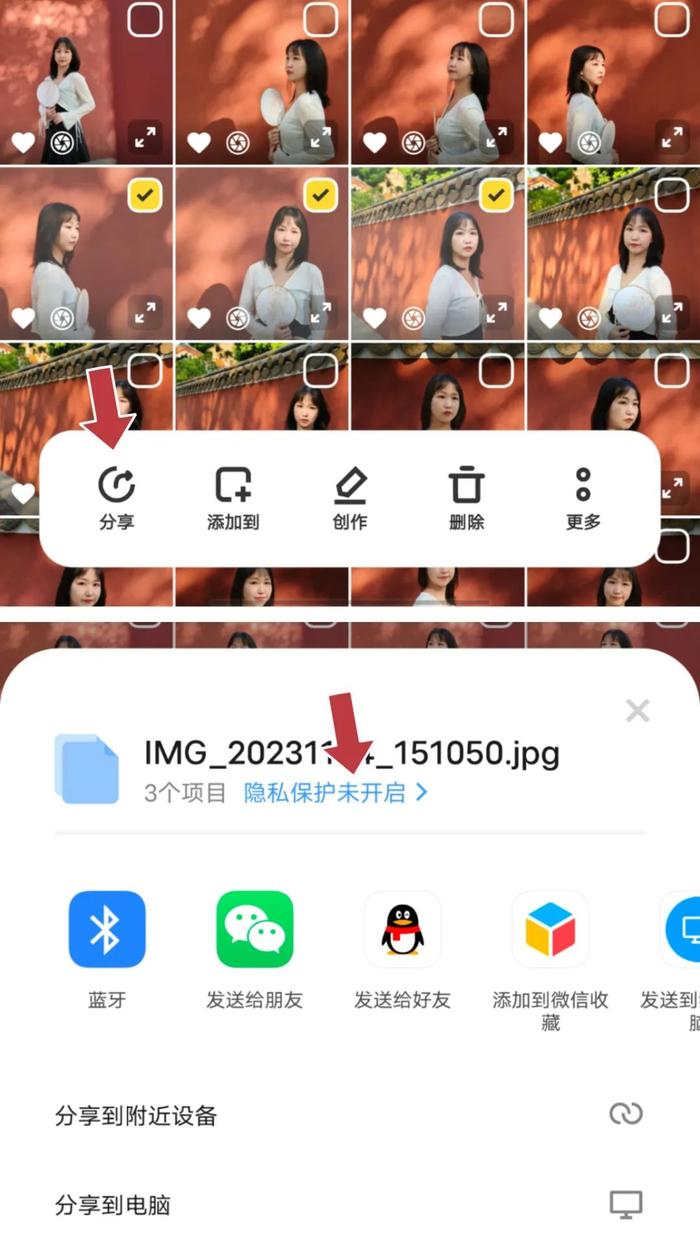This screenshot has width=700, height=1244.
Task: Choose 添加到 in the action bar
Action: [x=233, y=497]
